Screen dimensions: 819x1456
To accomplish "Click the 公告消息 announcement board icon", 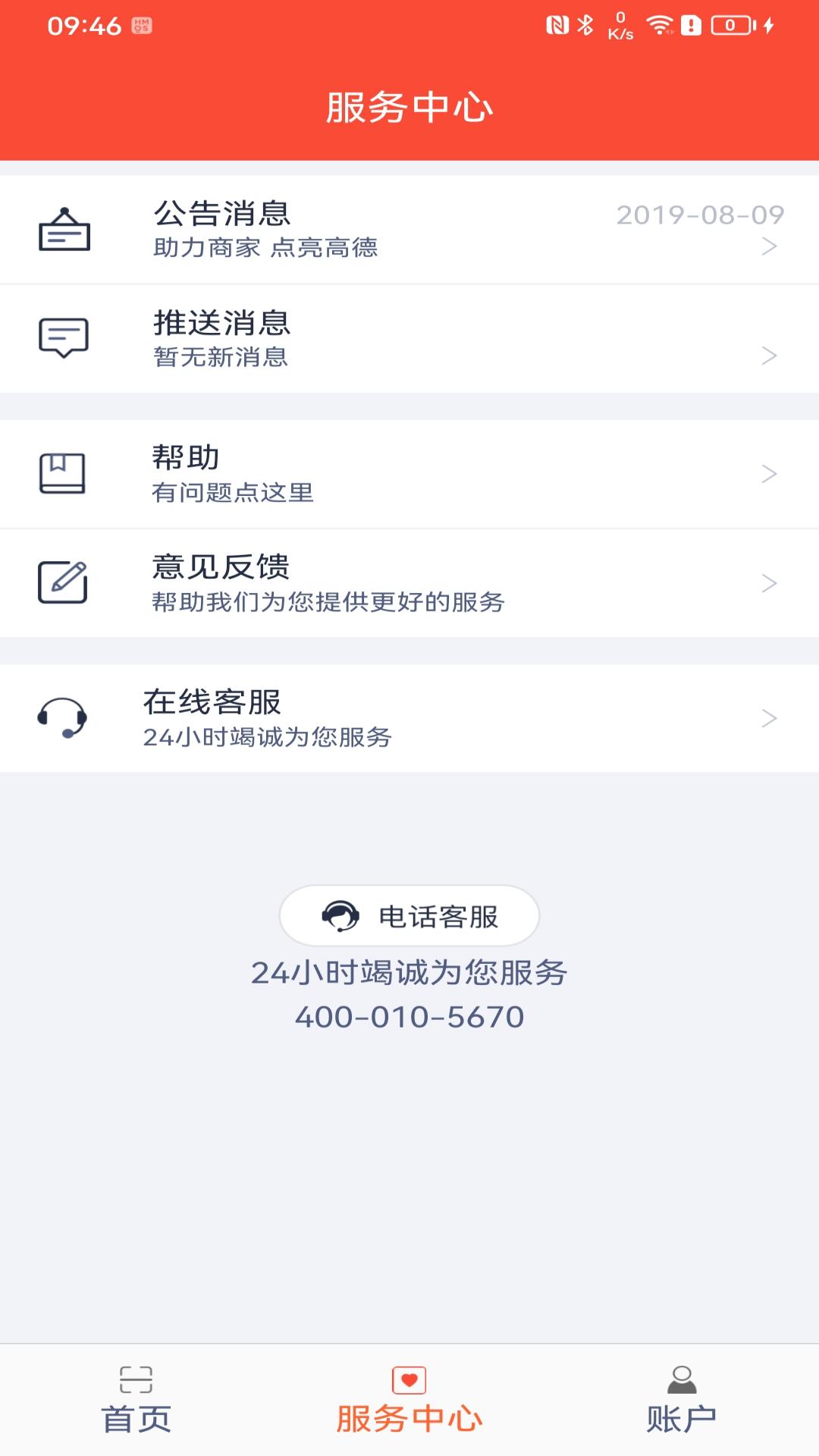I will 64,229.
